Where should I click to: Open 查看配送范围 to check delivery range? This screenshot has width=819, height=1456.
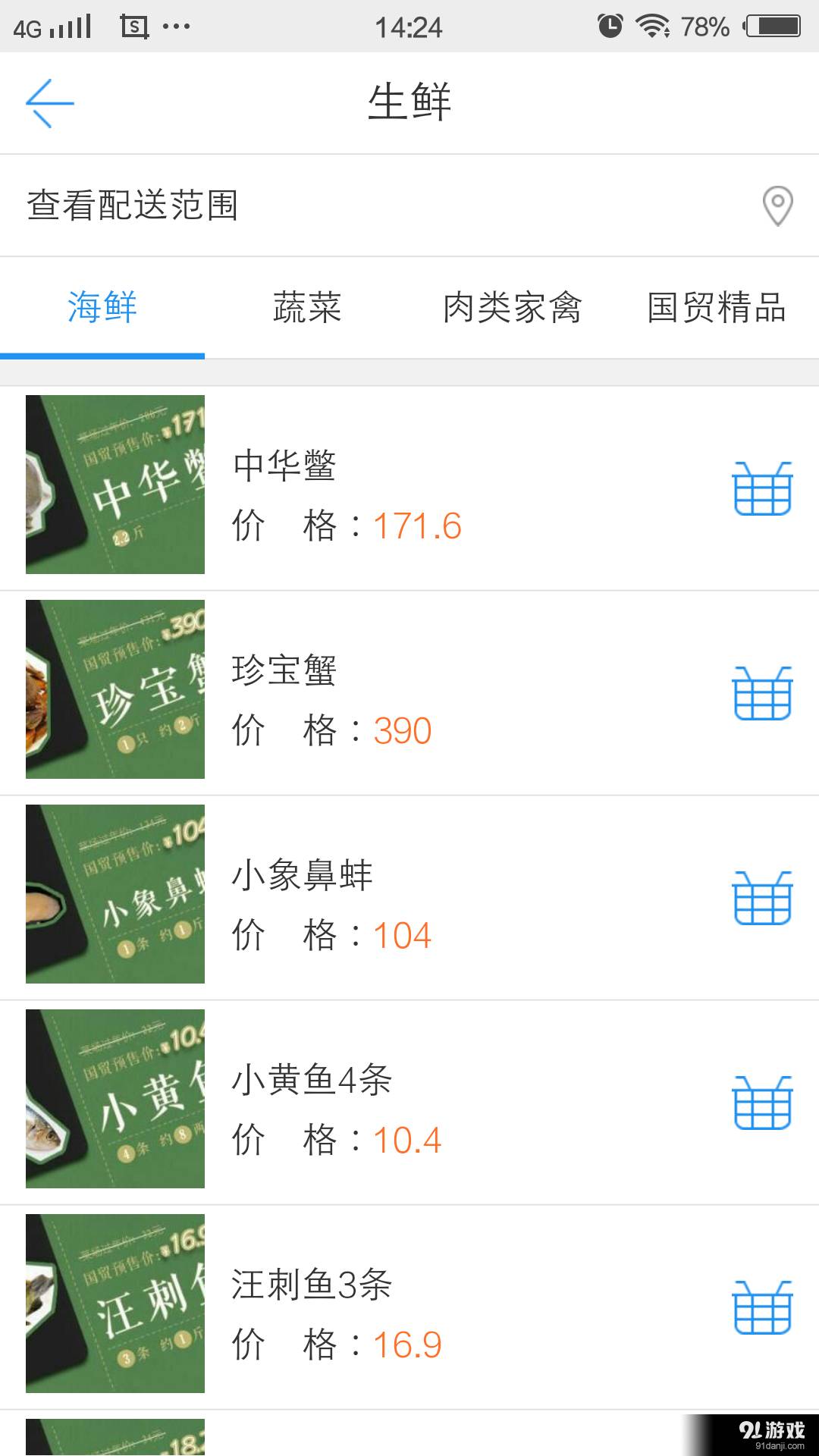coord(132,206)
